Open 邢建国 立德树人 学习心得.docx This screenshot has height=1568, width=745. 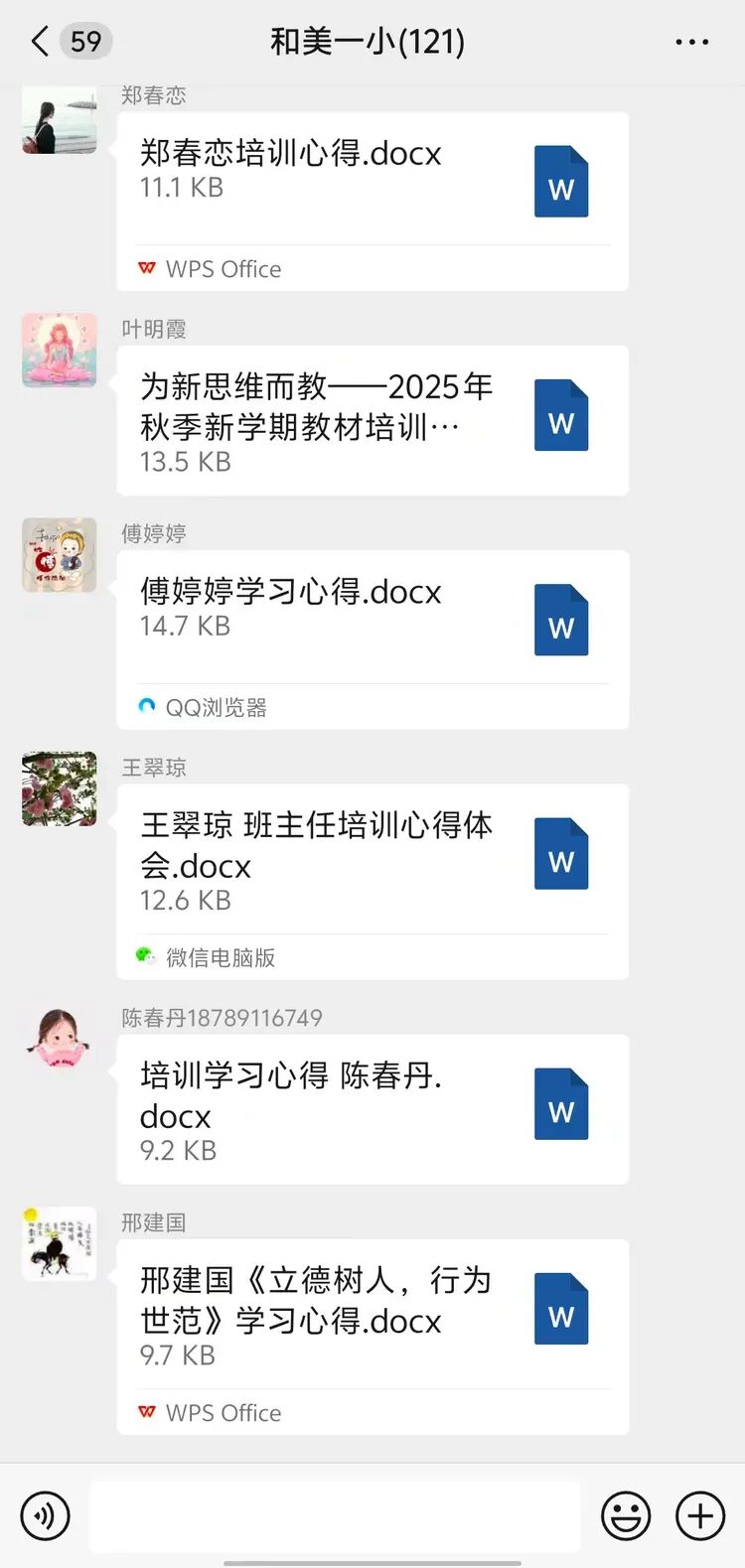tap(372, 1313)
